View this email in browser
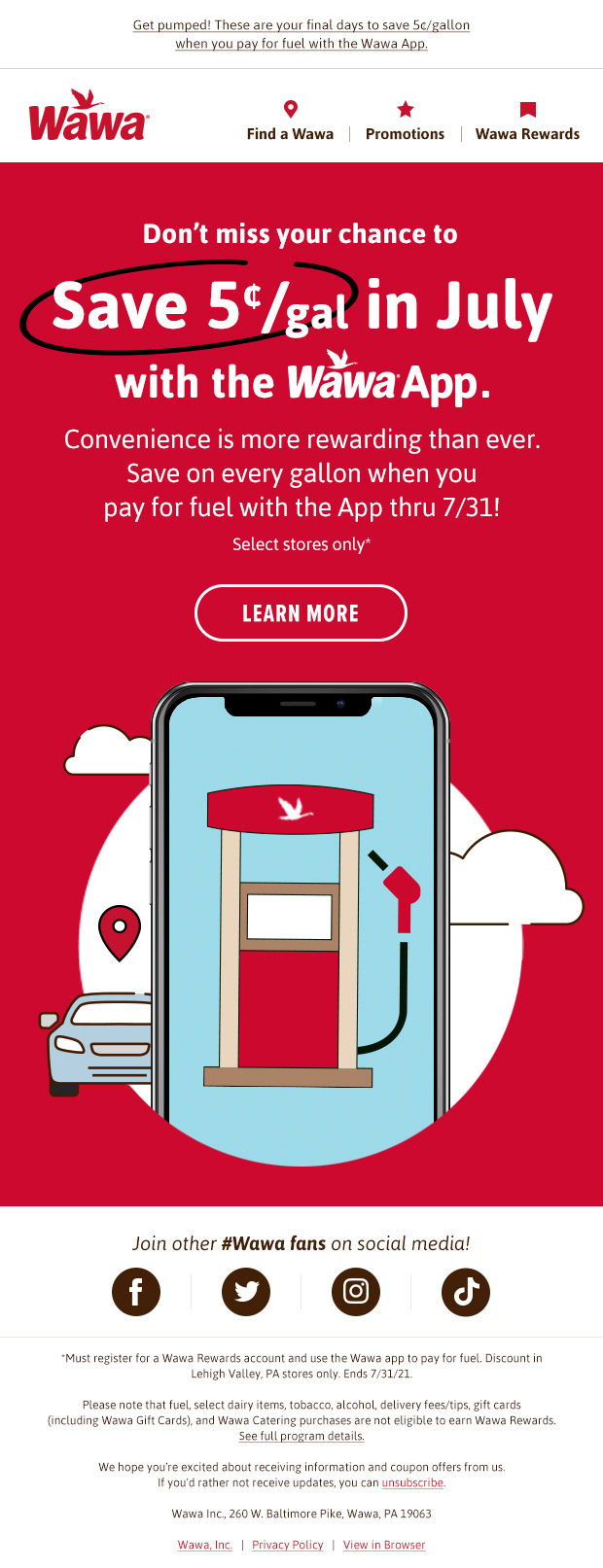 [x=384, y=1545]
